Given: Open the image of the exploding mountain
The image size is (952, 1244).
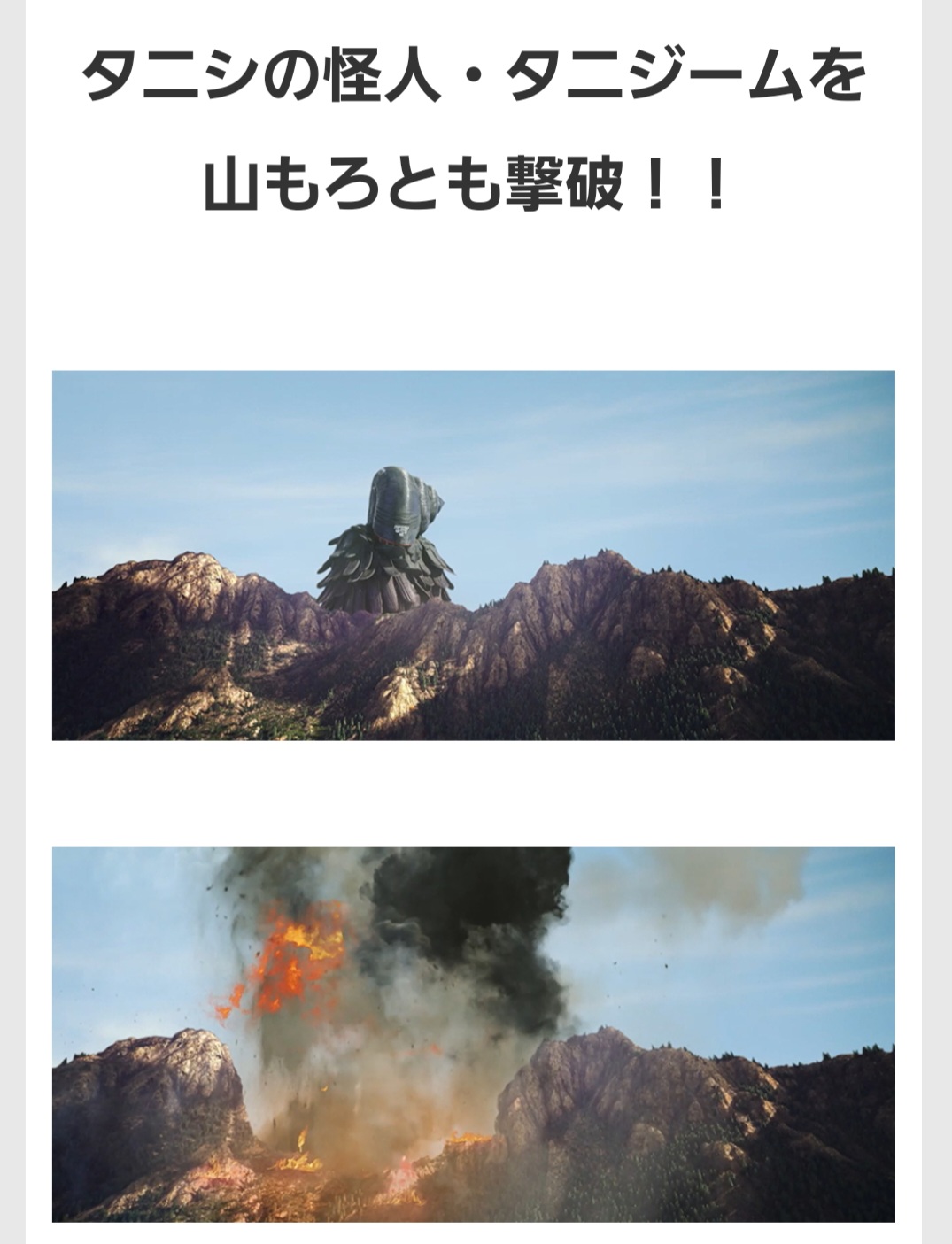Looking at the screenshot, I should pos(473,1034).
